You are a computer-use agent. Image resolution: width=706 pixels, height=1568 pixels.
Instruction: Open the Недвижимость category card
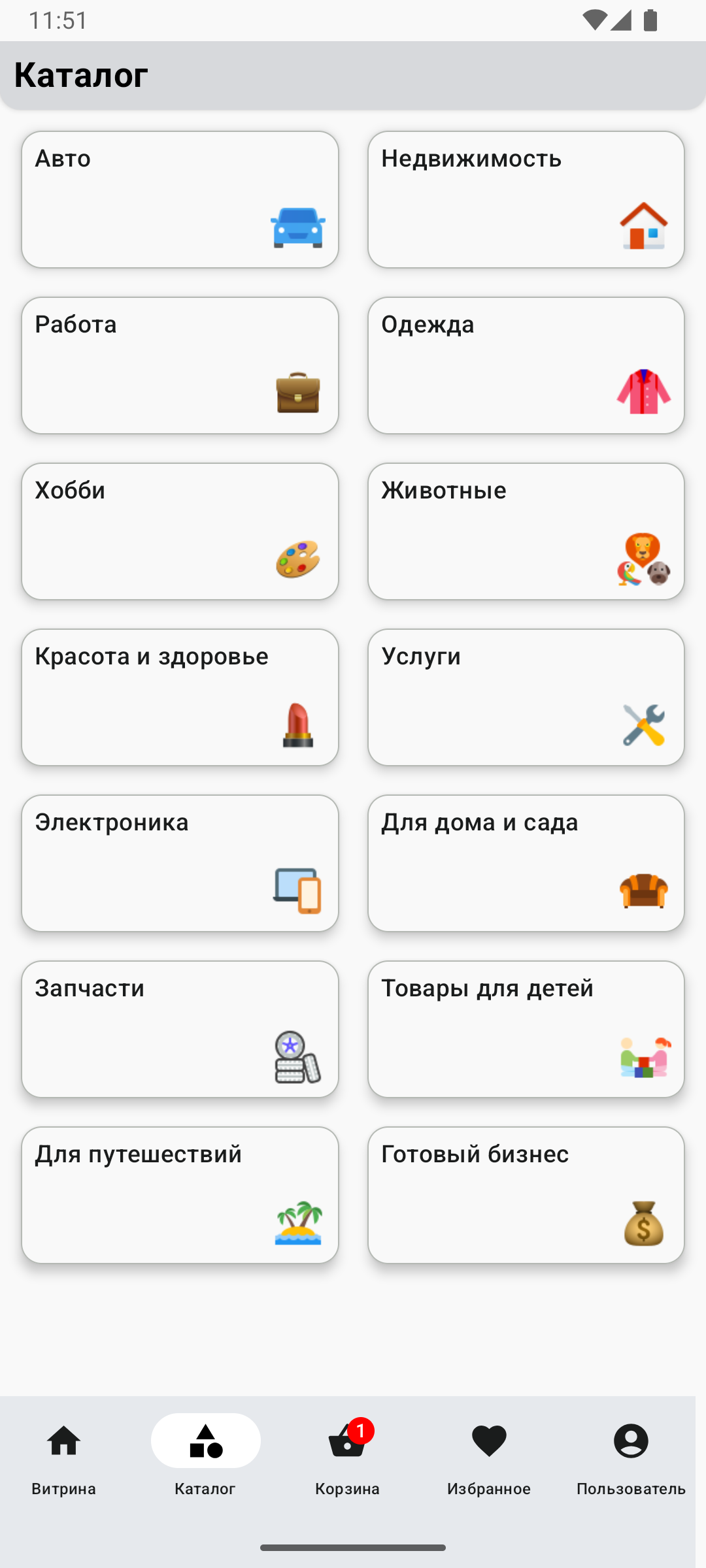pos(526,199)
